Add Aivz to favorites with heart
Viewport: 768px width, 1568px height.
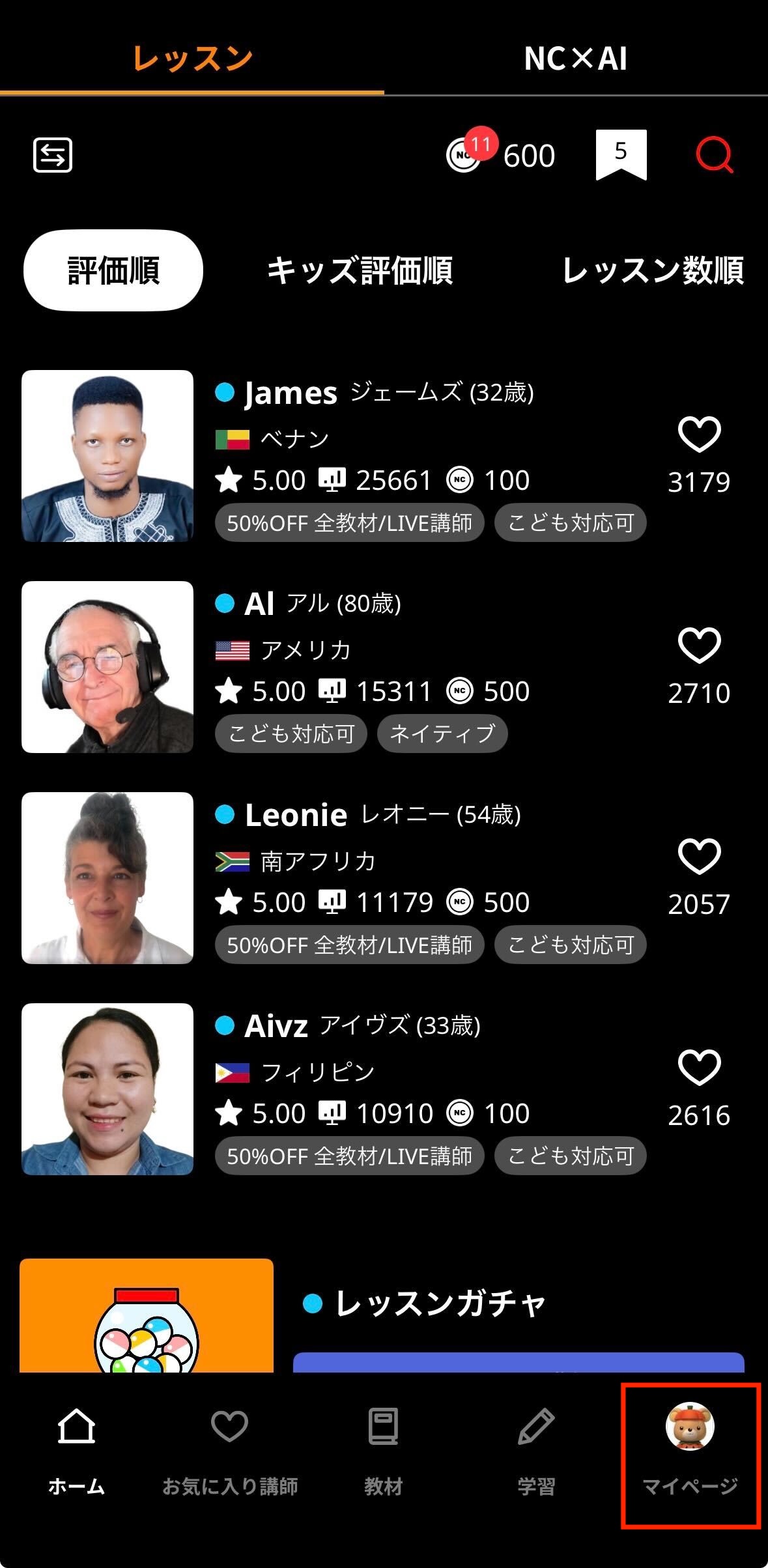click(699, 1068)
